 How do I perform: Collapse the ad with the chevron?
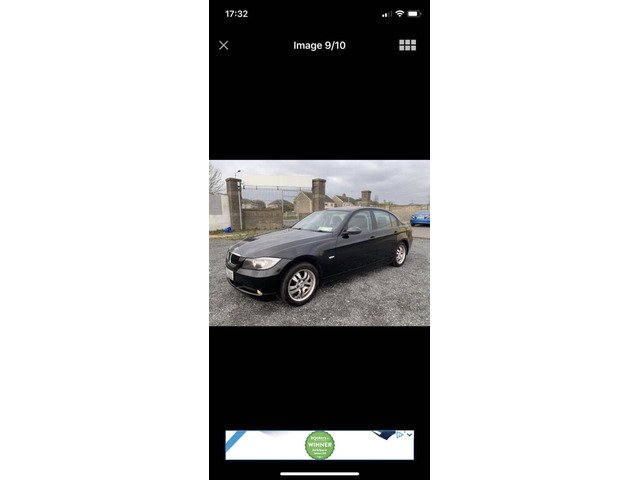pyautogui.click(x=409, y=435)
